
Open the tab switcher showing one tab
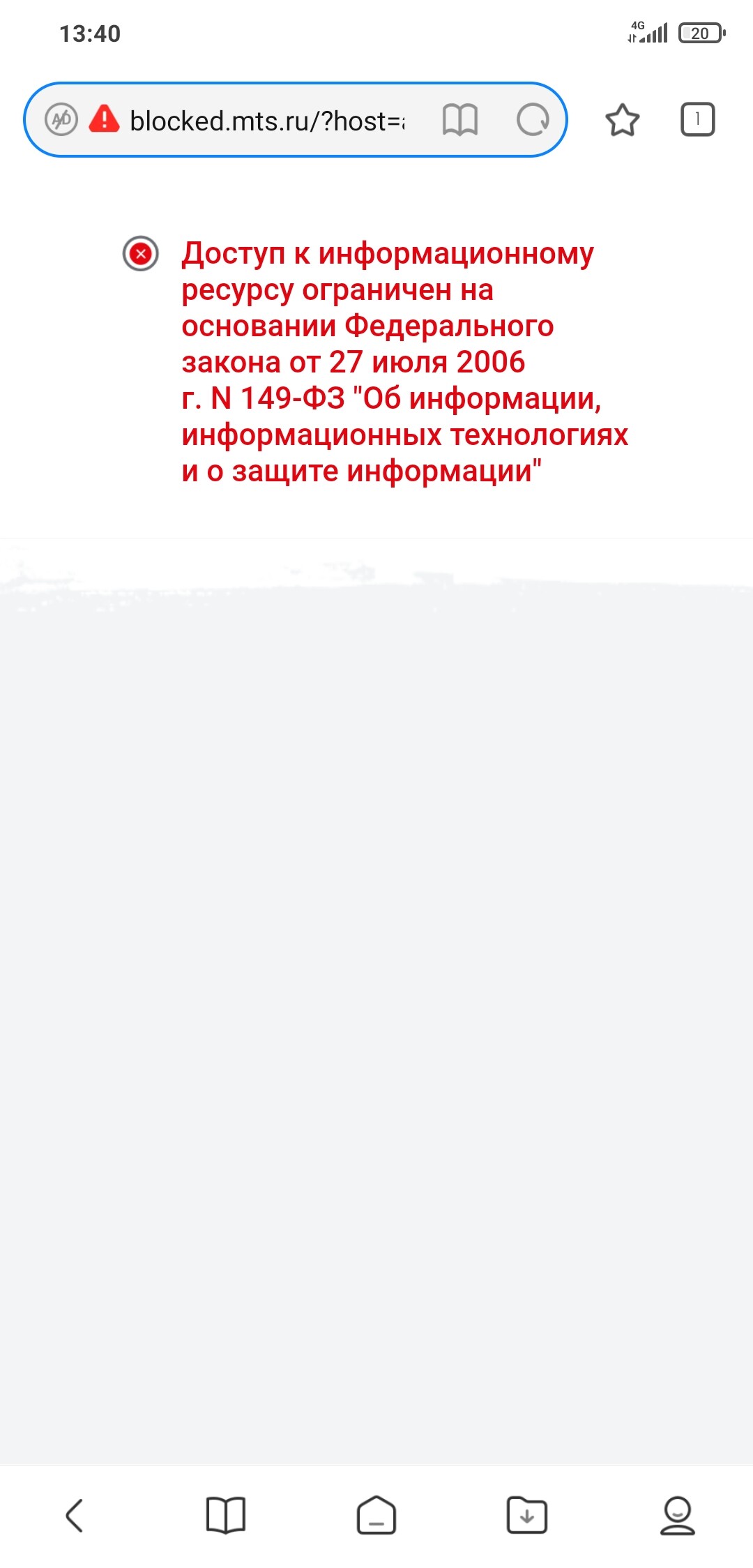[x=697, y=119]
